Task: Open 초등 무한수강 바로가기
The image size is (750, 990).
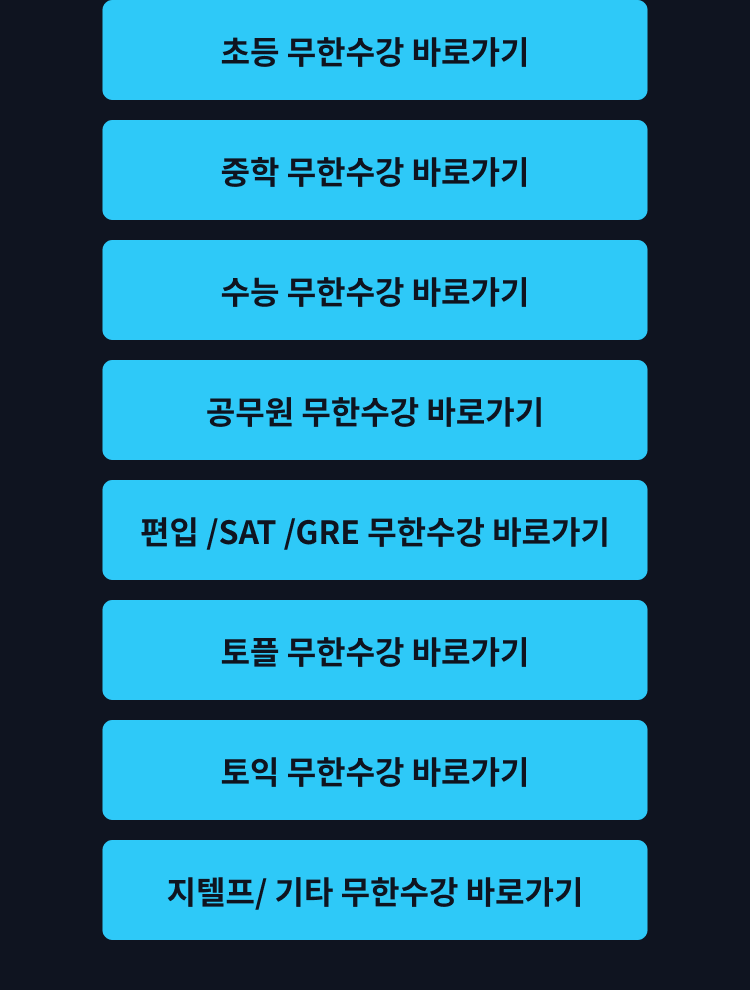Action: pos(374,51)
